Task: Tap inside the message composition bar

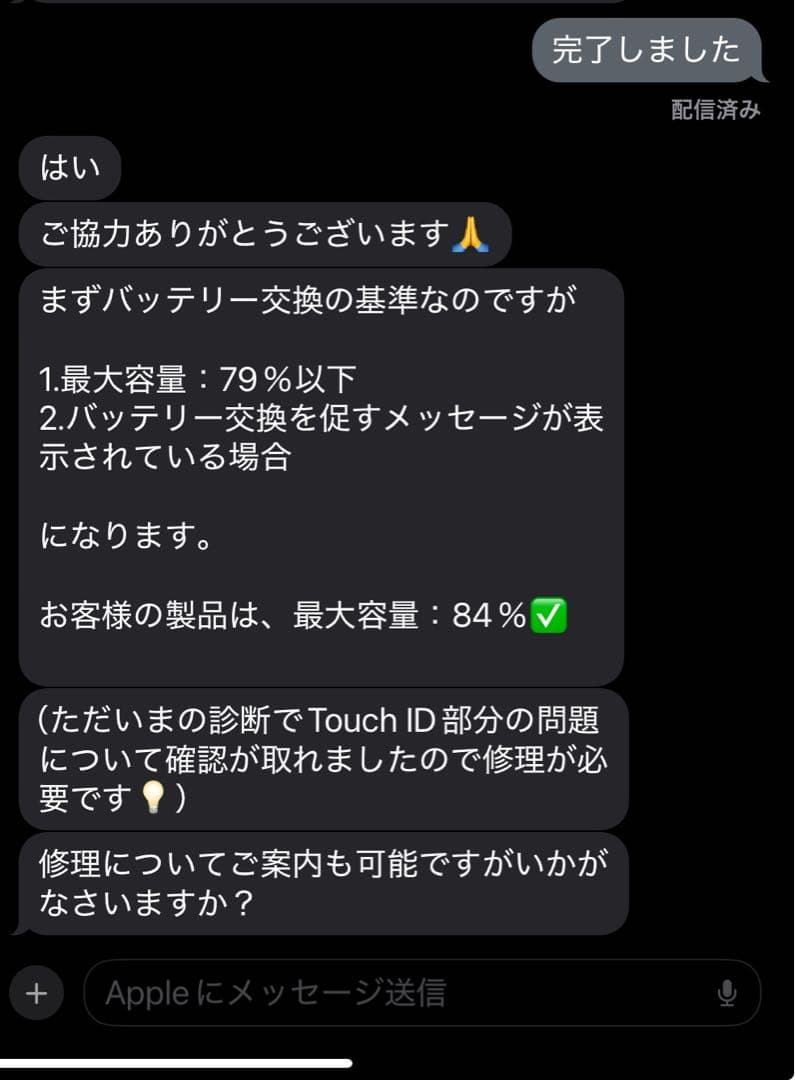Action: pyautogui.click(x=400, y=992)
